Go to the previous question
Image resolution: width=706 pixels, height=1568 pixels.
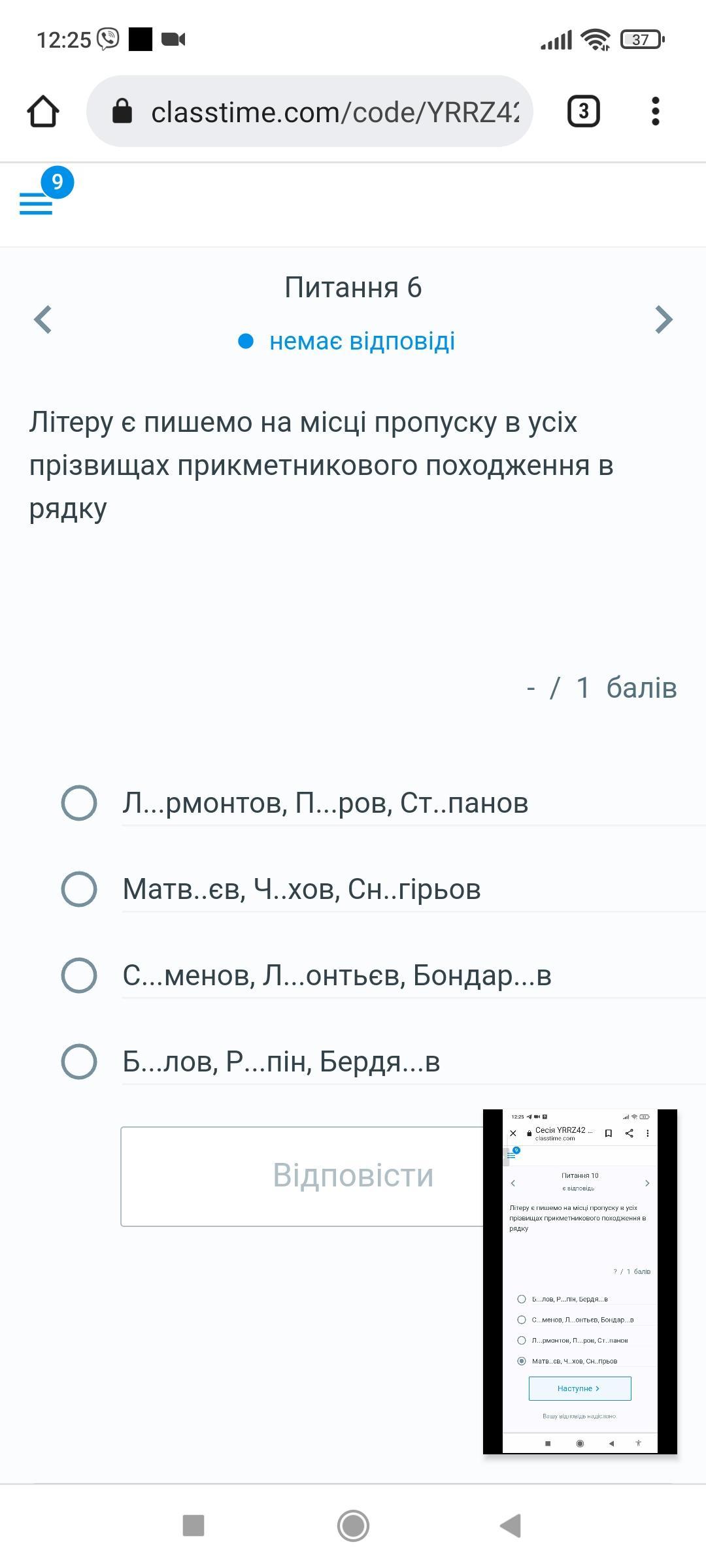coord(43,319)
